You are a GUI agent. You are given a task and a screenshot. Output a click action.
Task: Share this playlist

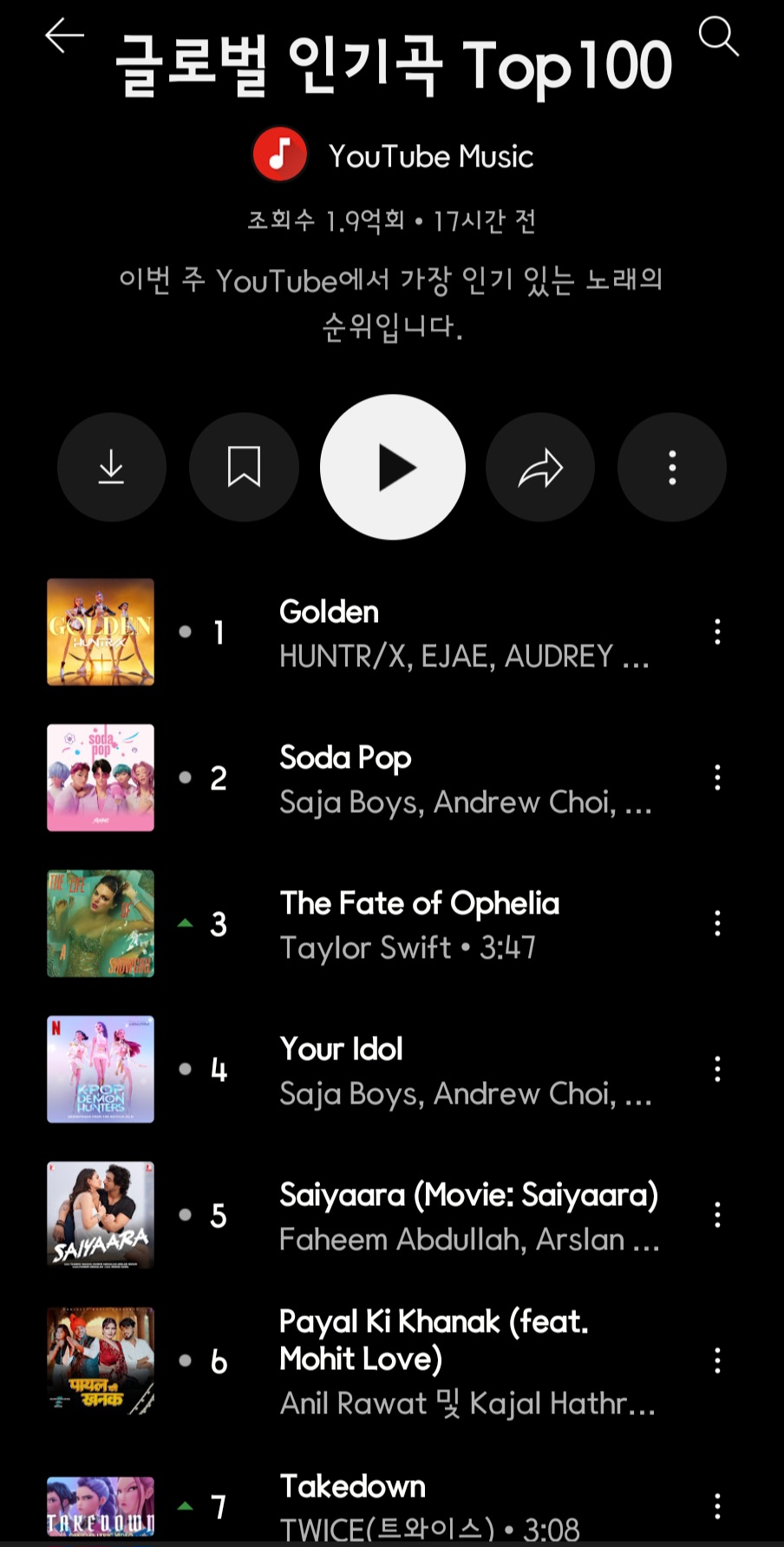tap(540, 467)
